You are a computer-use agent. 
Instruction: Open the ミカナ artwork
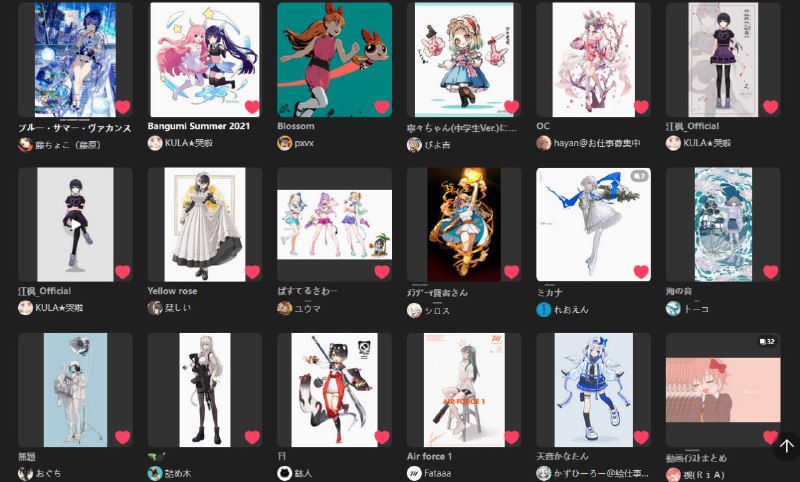click(593, 224)
